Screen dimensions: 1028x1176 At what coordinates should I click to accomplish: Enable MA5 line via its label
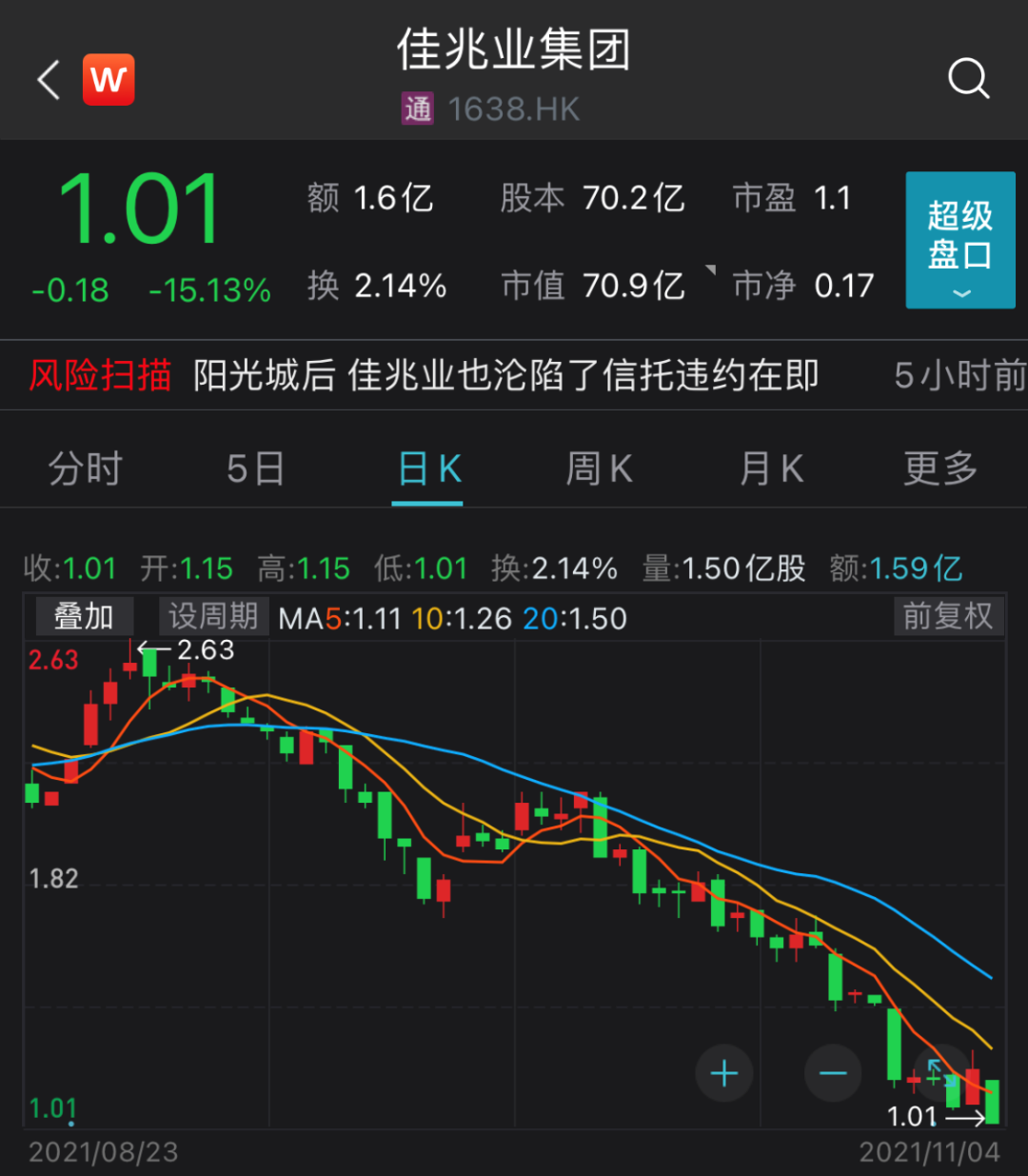pyautogui.click(x=340, y=618)
